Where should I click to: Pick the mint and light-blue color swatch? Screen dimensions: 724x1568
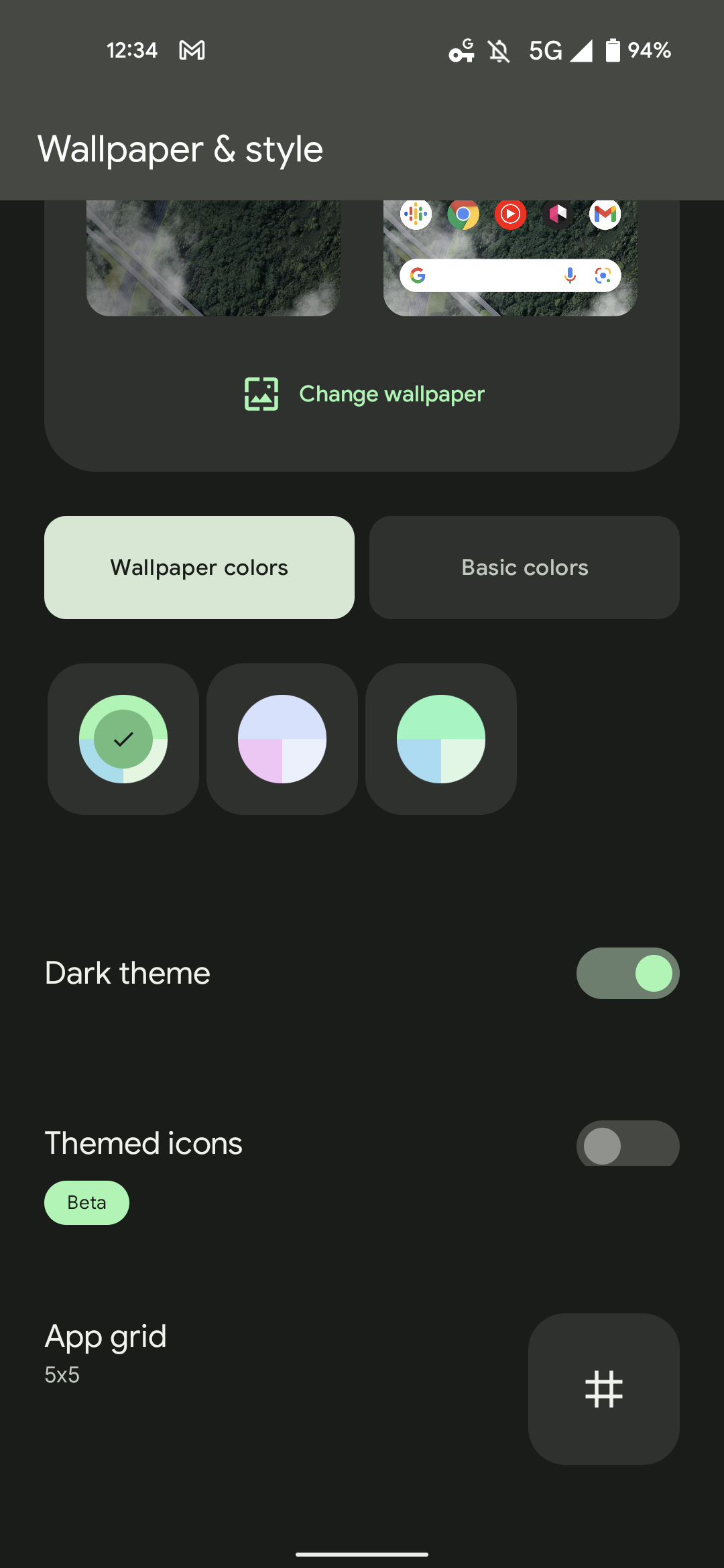pos(441,739)
